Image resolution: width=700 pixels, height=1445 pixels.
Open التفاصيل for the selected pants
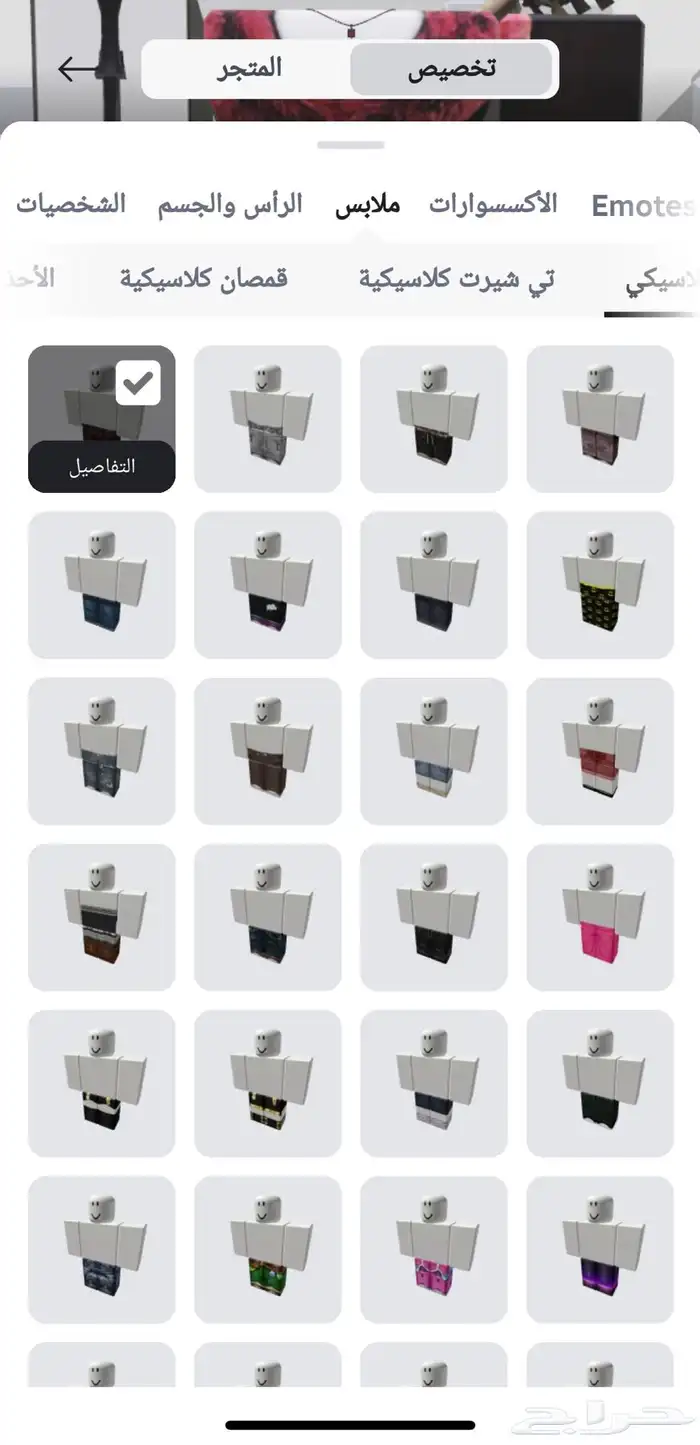pyautogui.click(x=102, y=467)
